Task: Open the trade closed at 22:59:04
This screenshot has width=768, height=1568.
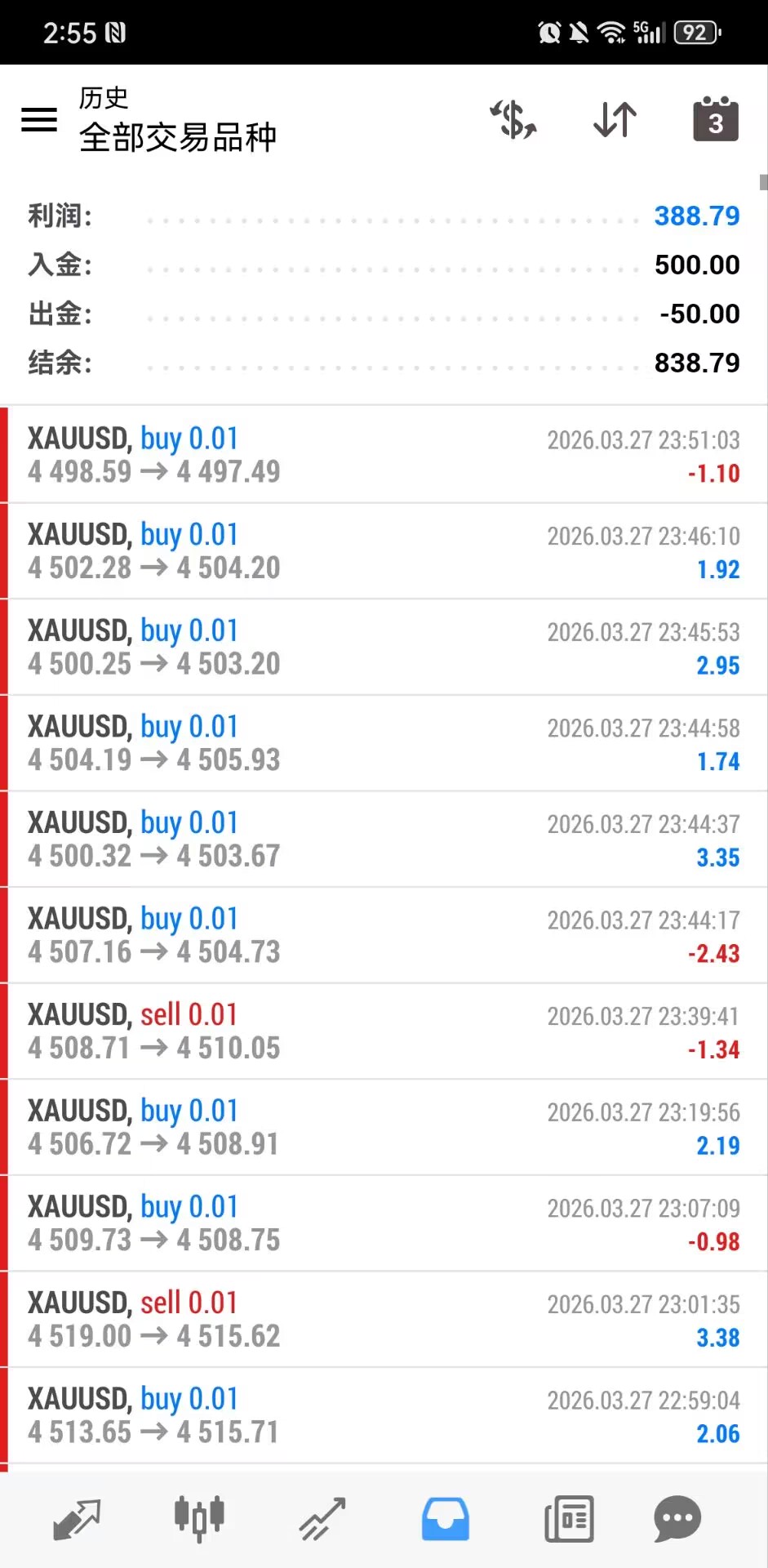Action: [x=384, y=1415]
